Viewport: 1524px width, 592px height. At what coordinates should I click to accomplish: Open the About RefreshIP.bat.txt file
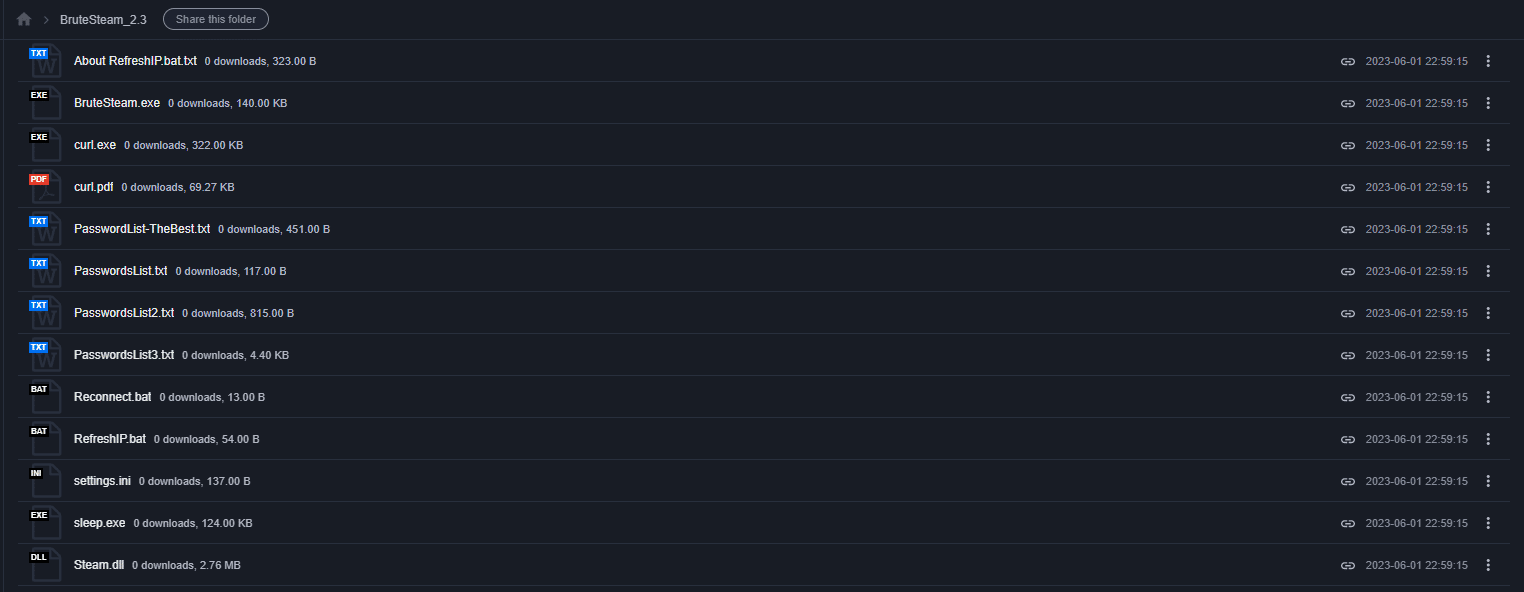135,61
